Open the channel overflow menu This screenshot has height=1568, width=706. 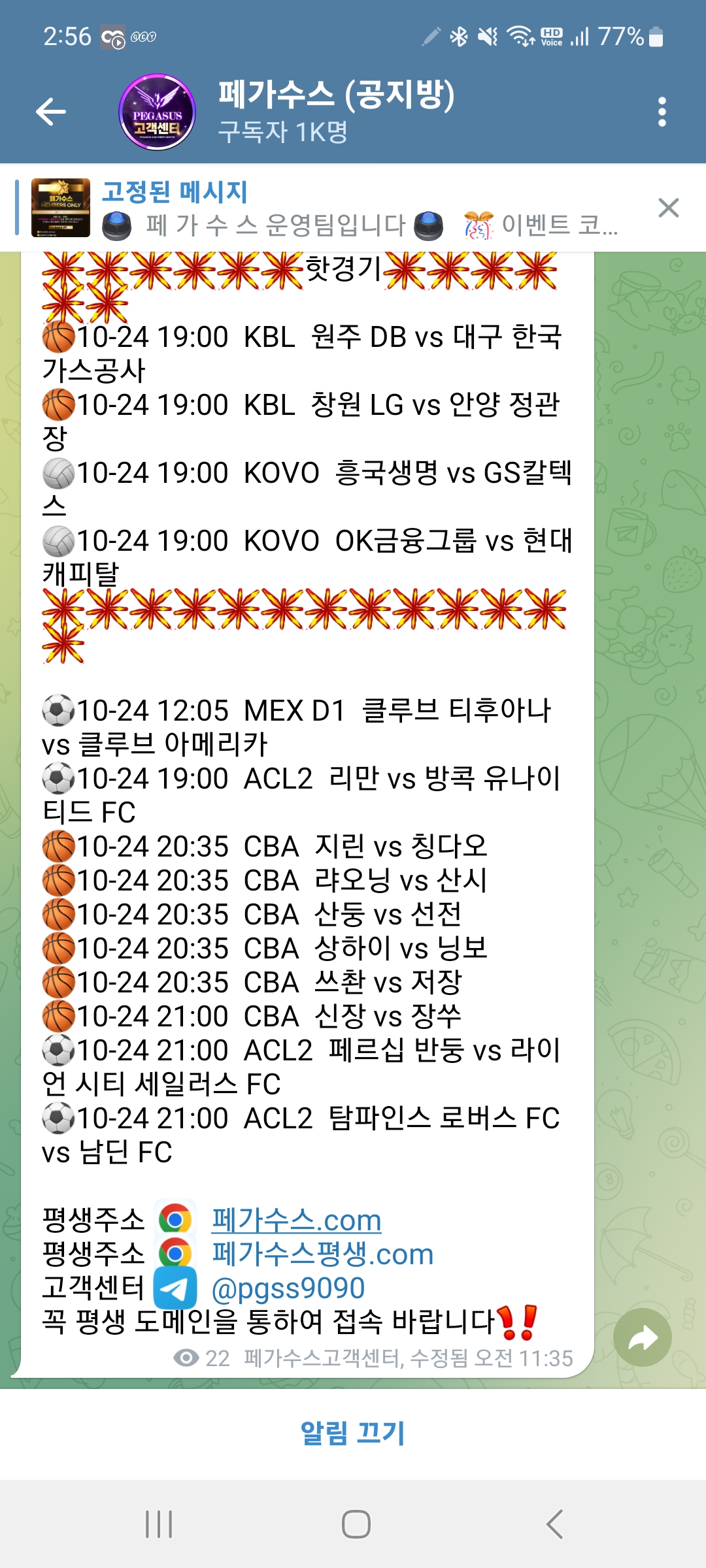tap(662, 112)
